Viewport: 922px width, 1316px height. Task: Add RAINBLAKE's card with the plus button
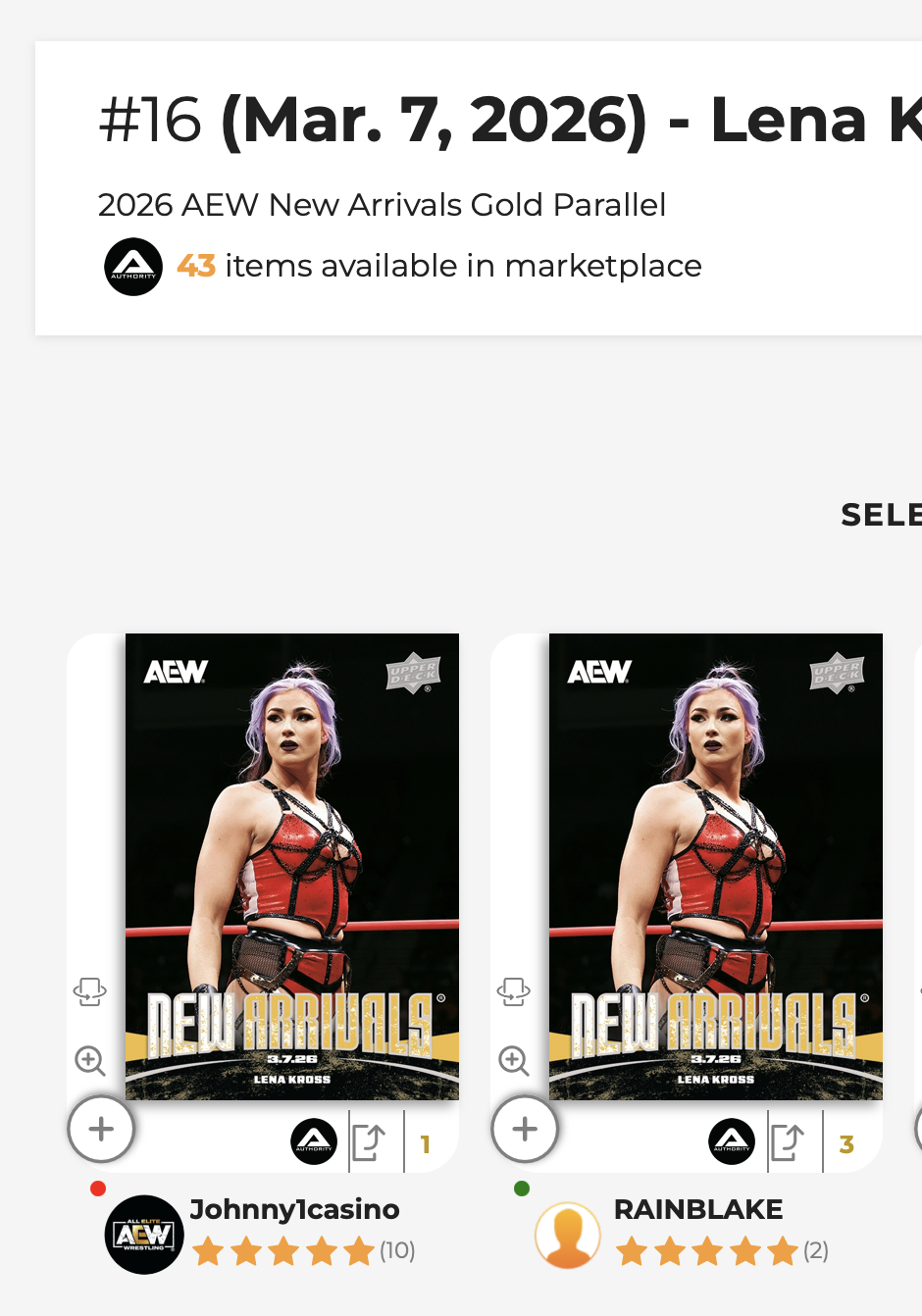click(x=525, y=1129)
